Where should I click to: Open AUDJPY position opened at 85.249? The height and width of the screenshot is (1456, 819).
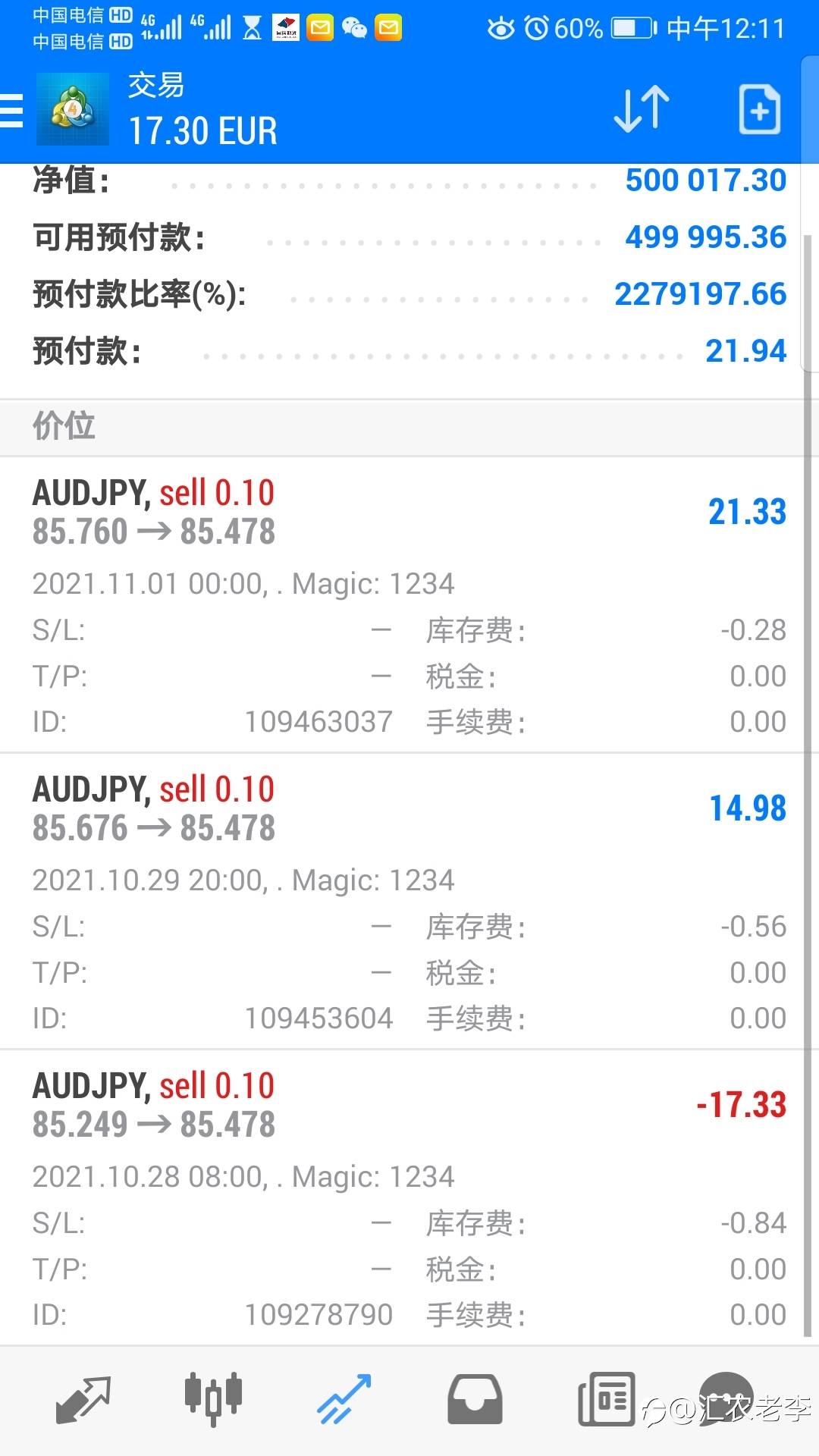click(x=409, y=1198)
